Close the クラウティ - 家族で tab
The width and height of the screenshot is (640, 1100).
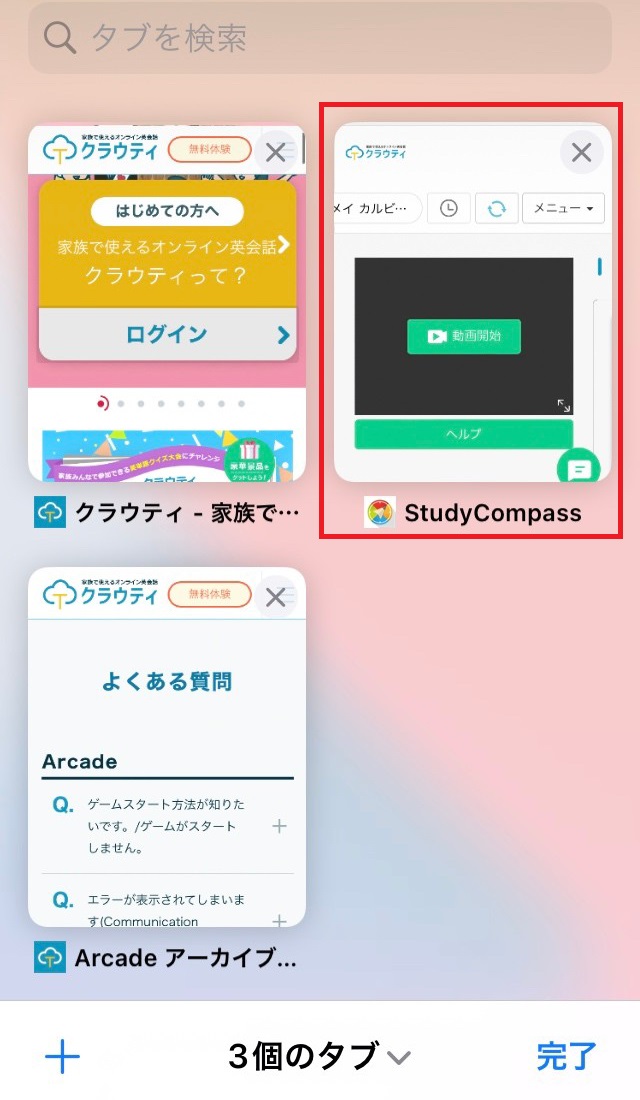click(275, 153)
